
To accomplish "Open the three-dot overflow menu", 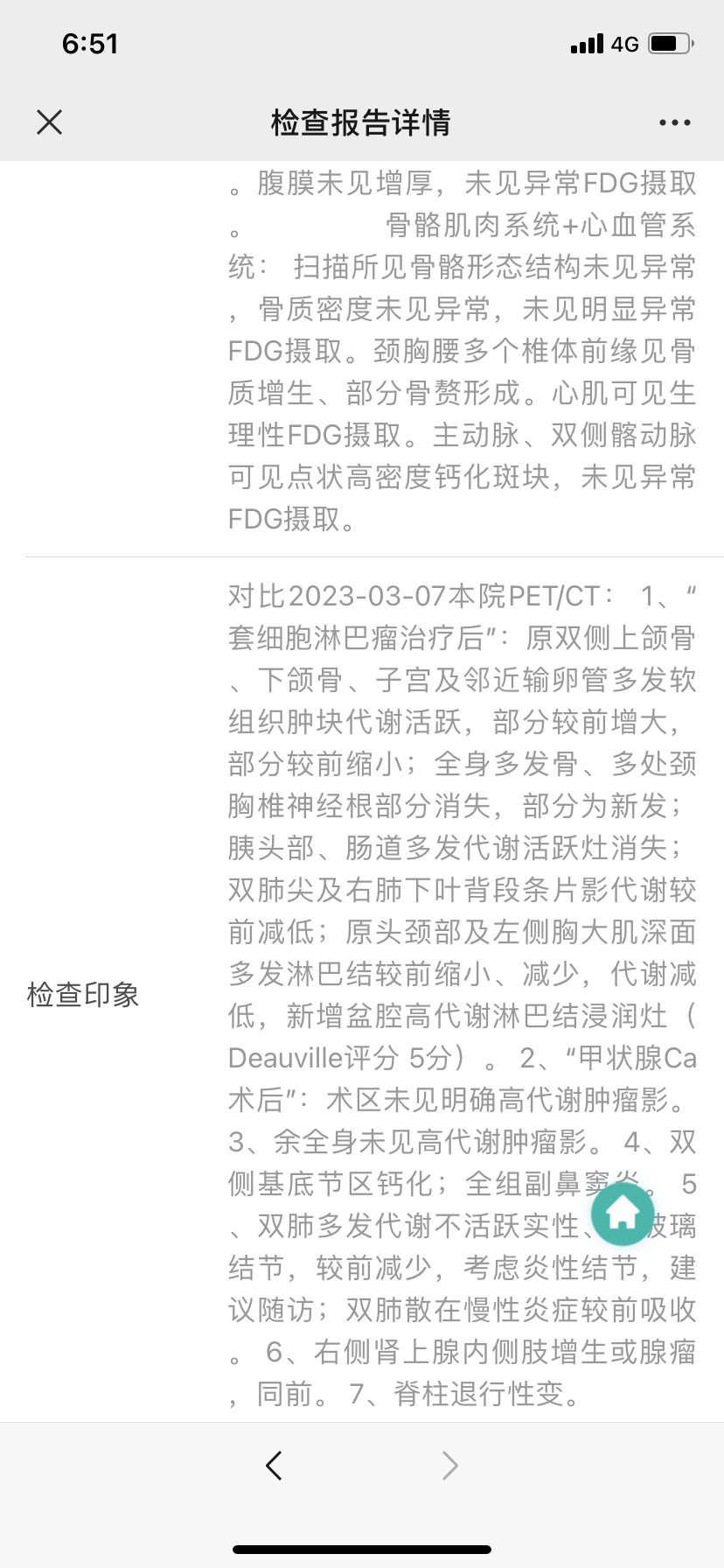I will coord(675,122).
